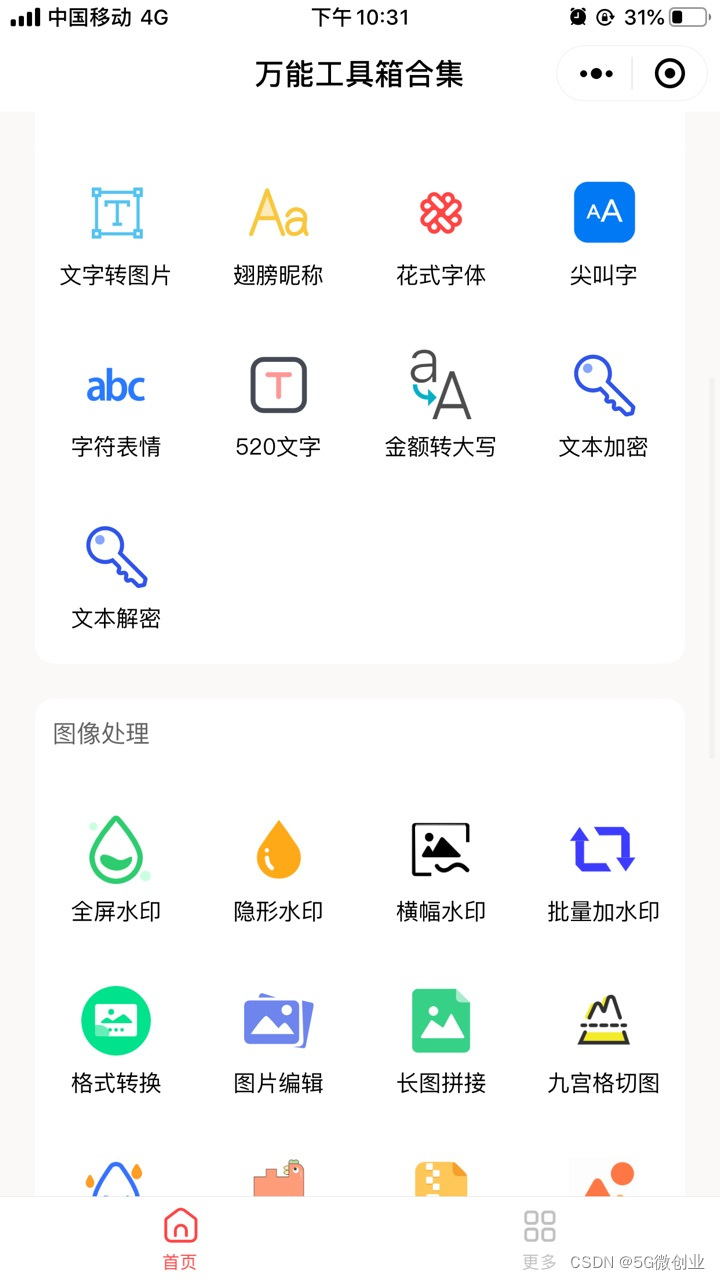Switch to the 更多 tab
The image size is (720, 1280).
(540, 1238)
